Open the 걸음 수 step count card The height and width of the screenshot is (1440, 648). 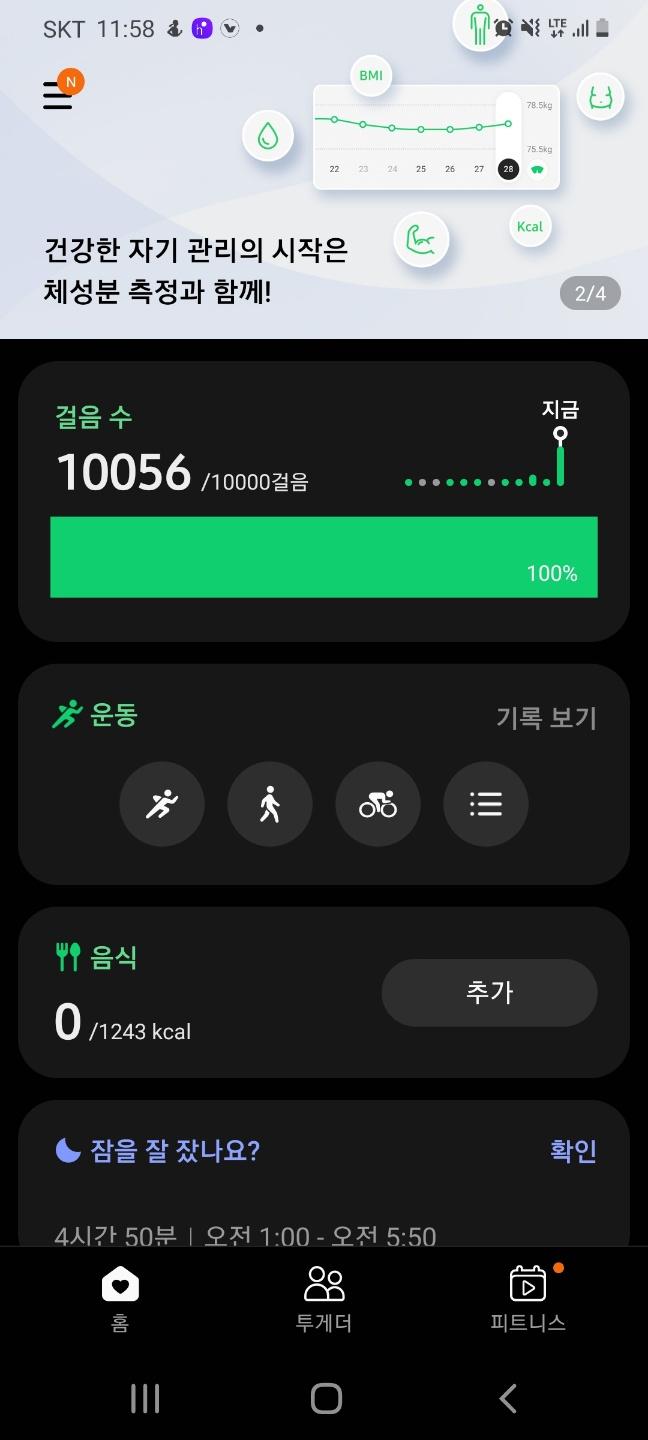323,500
